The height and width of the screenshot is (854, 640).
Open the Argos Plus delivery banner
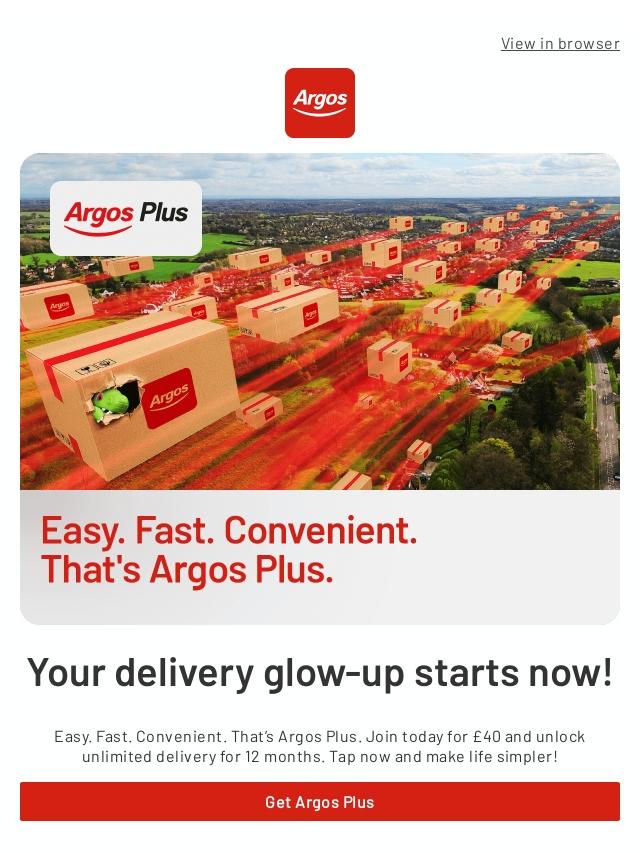tap(320, 388)
